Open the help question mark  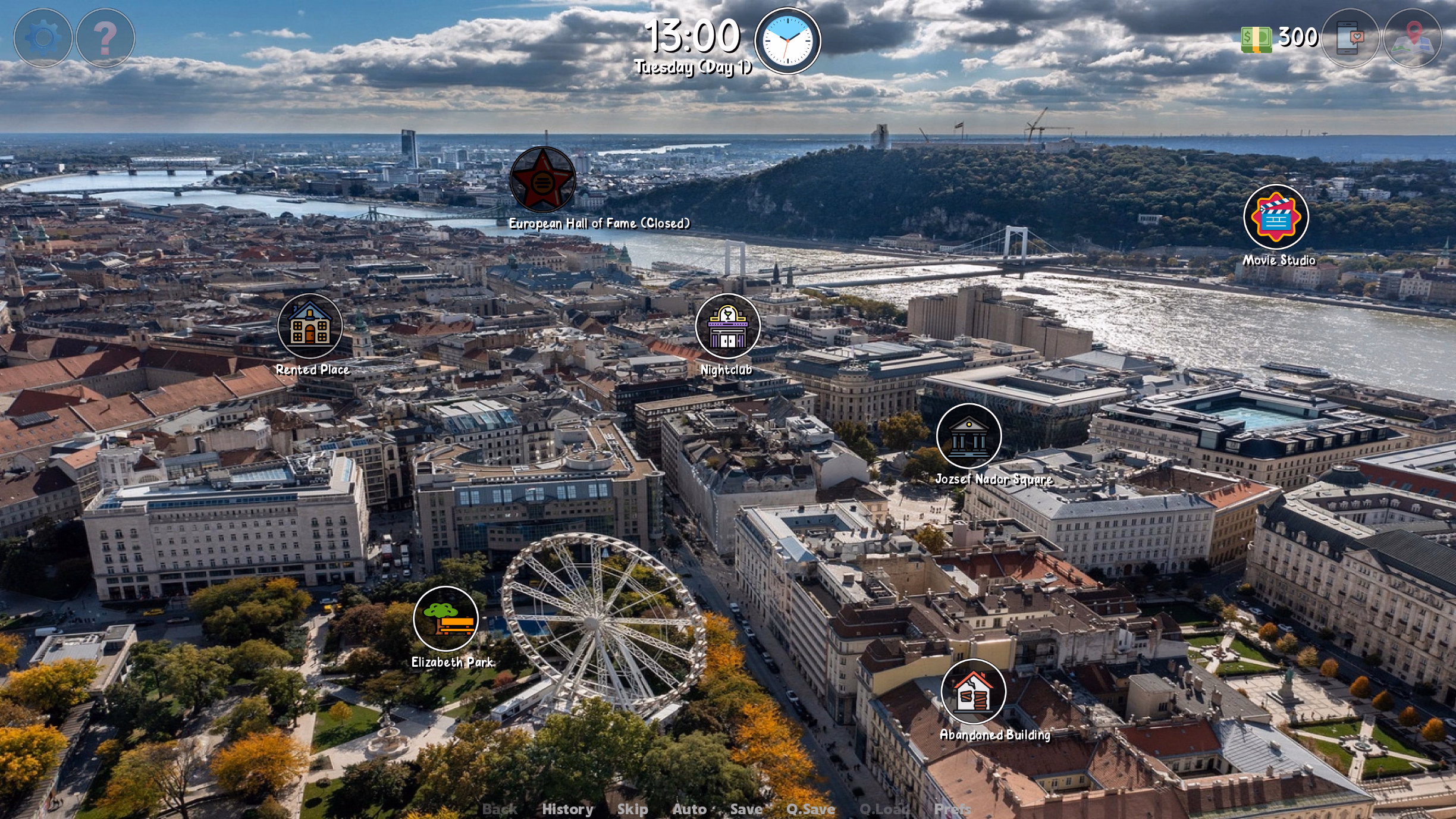[105, 38]
